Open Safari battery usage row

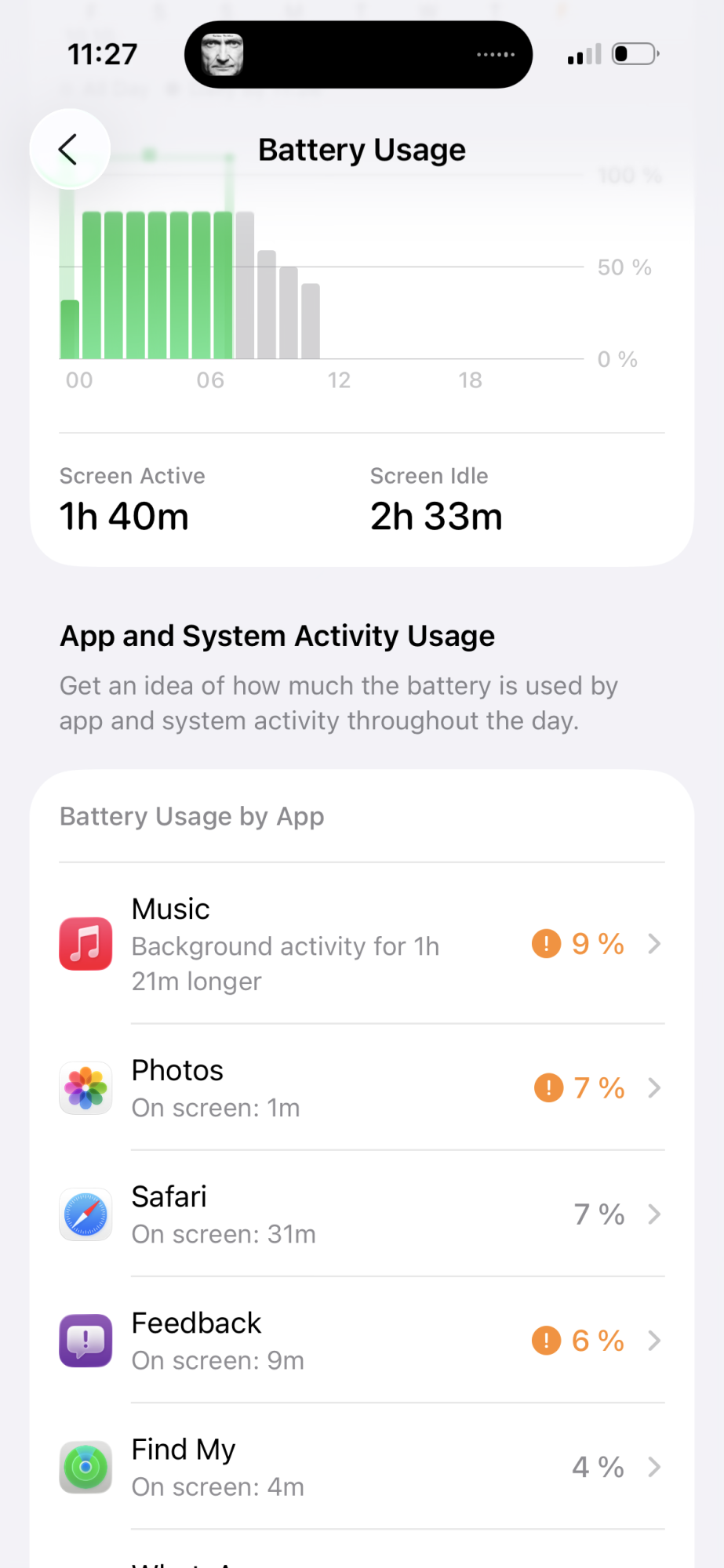click(x=361, y=1214)
